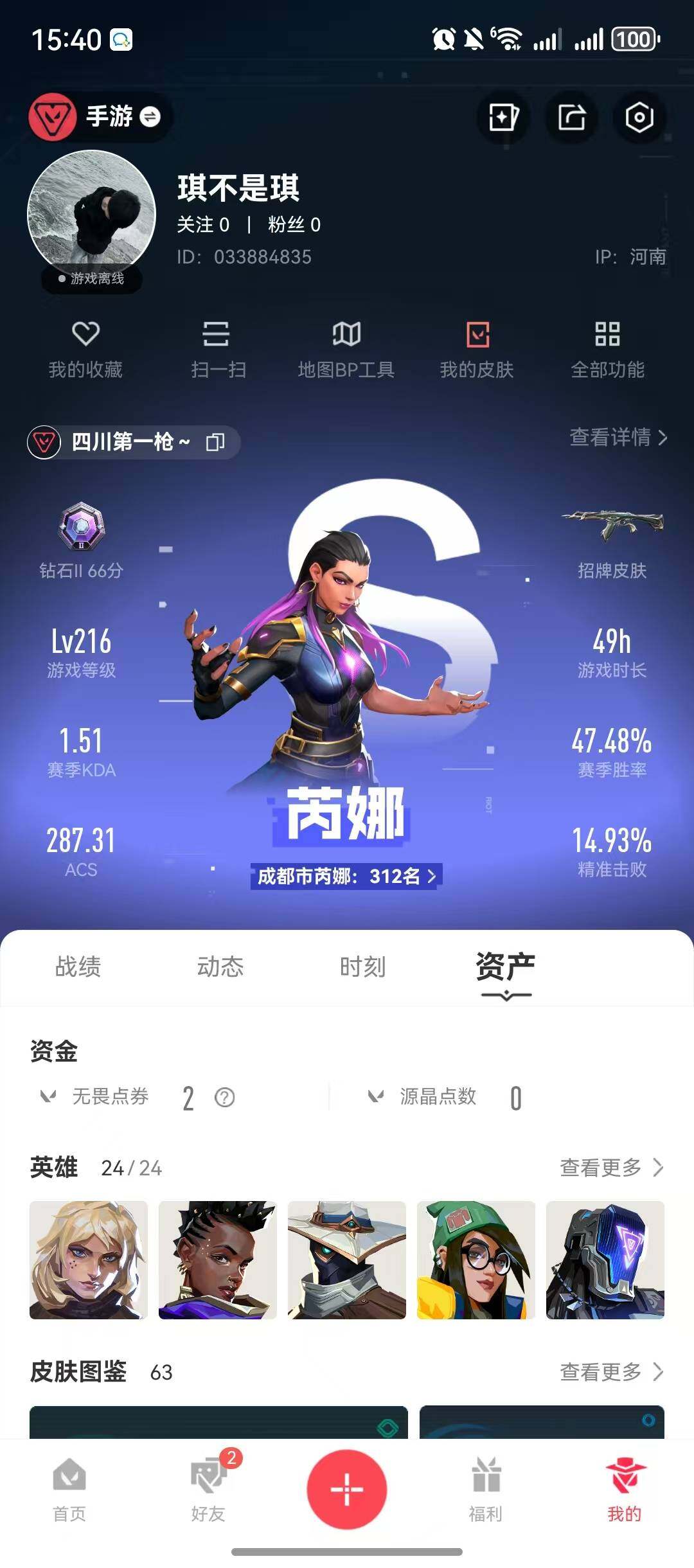694x1568 pixels.
Task: Tap the red plus create button
Action: click(x=346, y=1488)
